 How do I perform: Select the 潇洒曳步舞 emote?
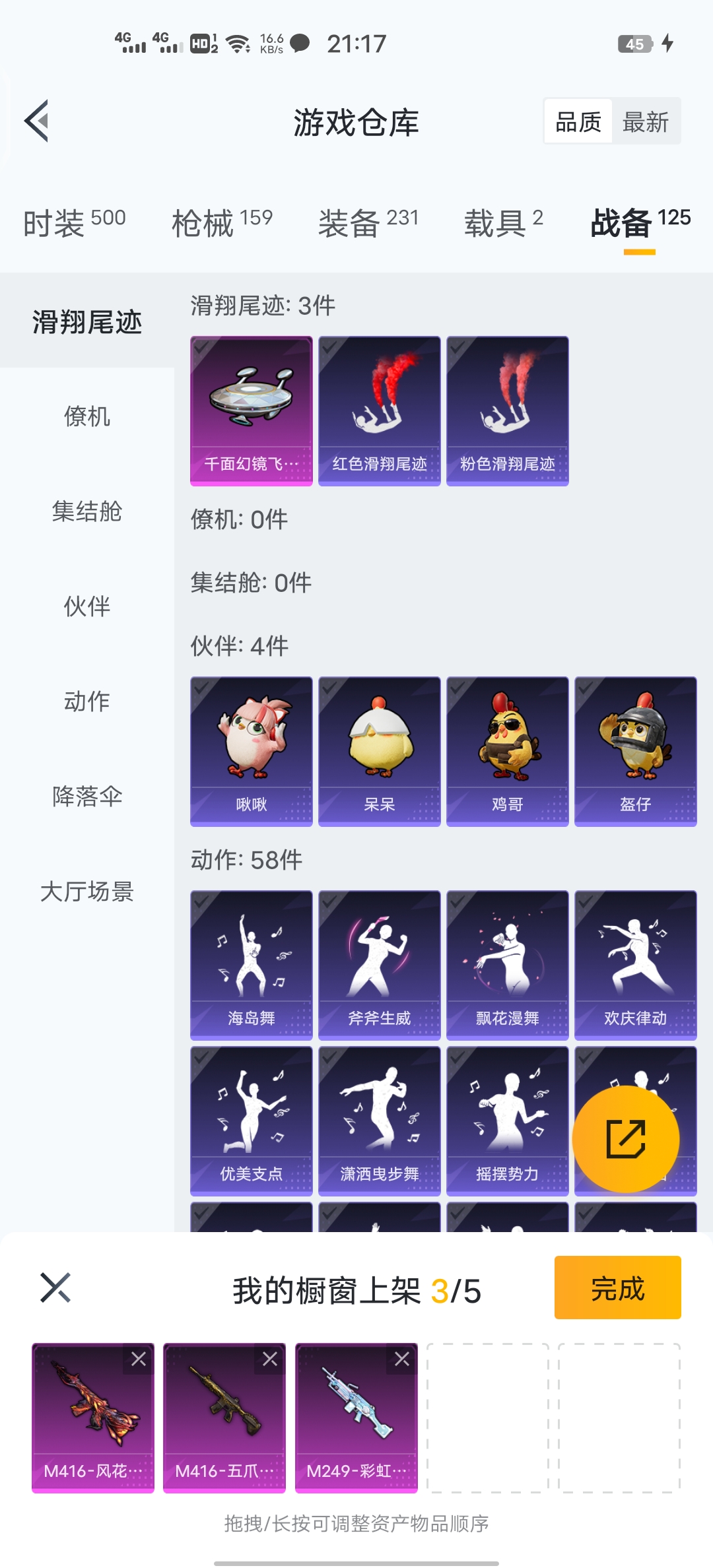coord(379,1121)
